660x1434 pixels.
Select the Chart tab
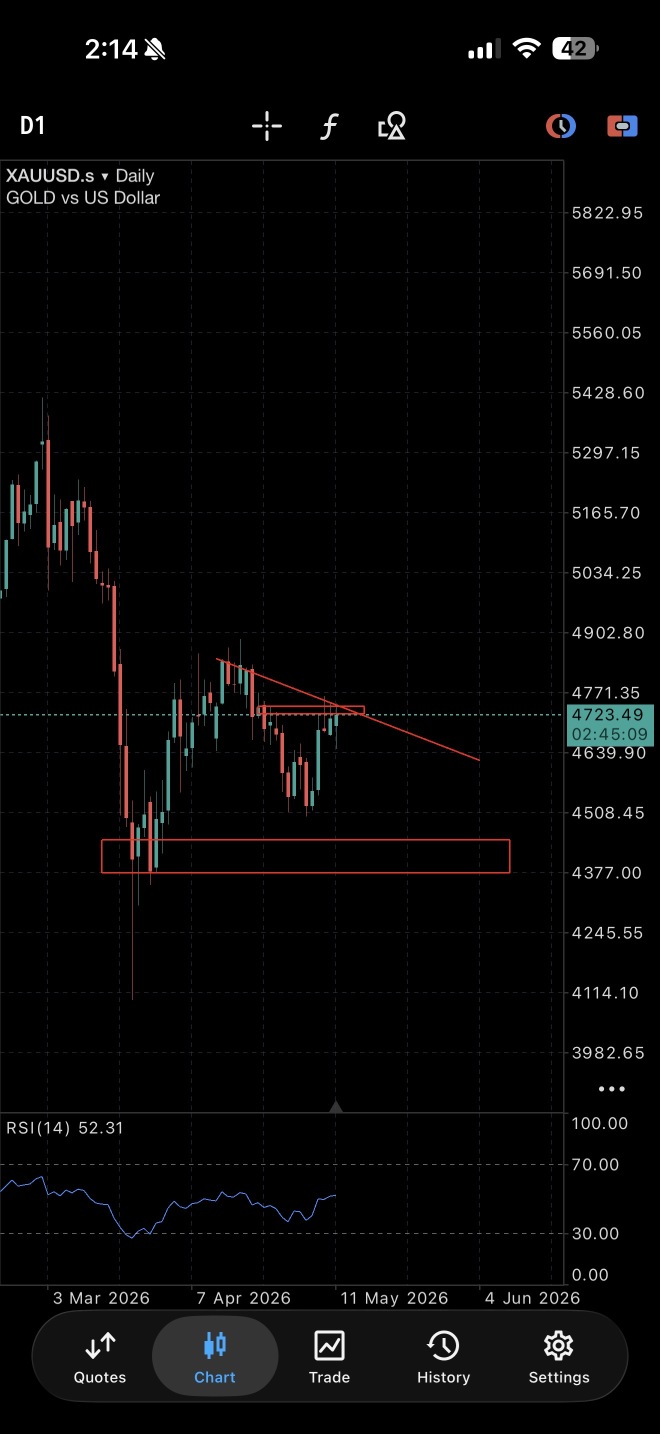pyautogui.click(x=215, y=1357)
